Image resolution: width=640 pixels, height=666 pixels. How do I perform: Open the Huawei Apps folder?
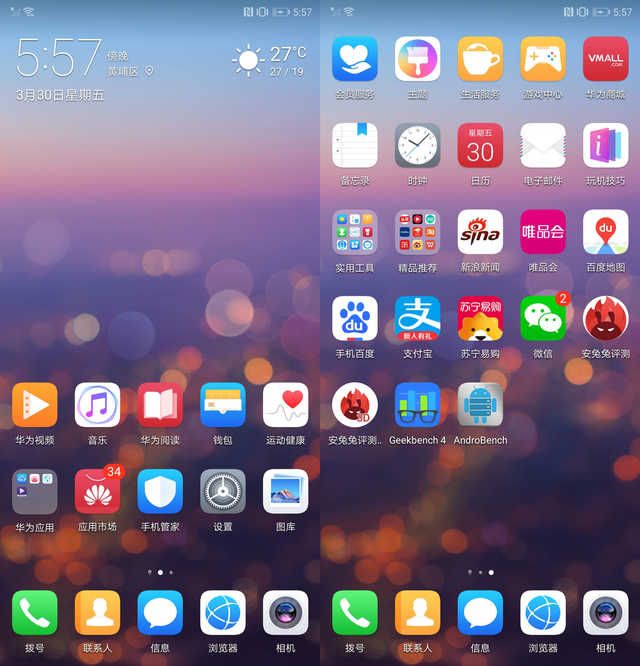(x=35, y=491)
